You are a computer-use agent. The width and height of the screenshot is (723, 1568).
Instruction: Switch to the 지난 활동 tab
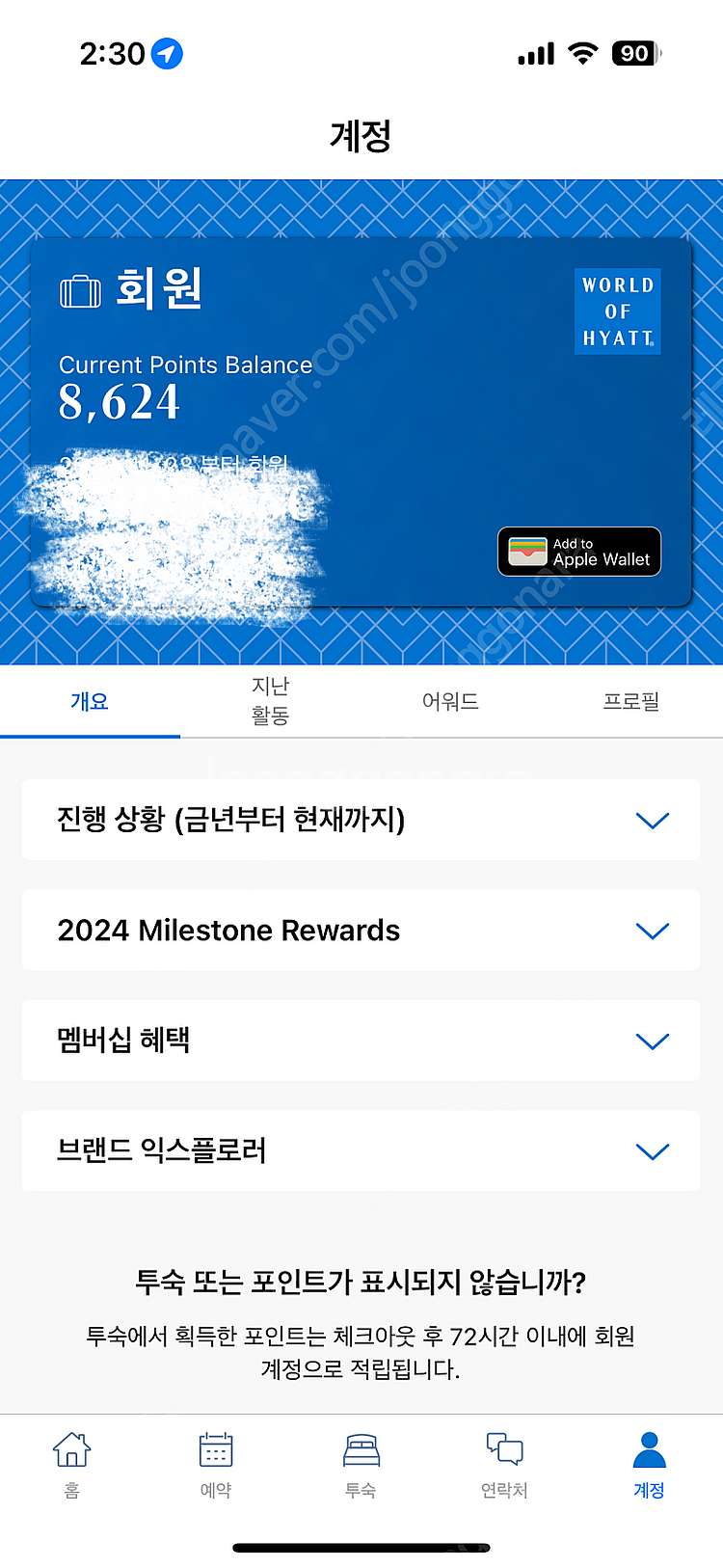[270, 701]
